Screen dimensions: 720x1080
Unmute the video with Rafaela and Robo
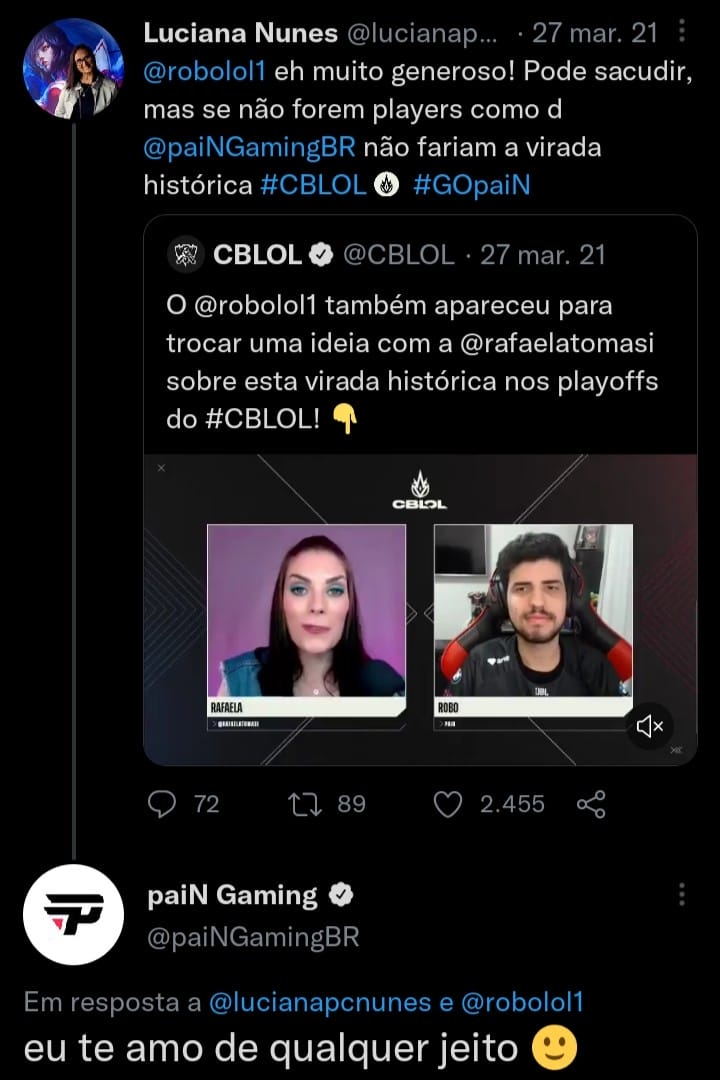650,726
